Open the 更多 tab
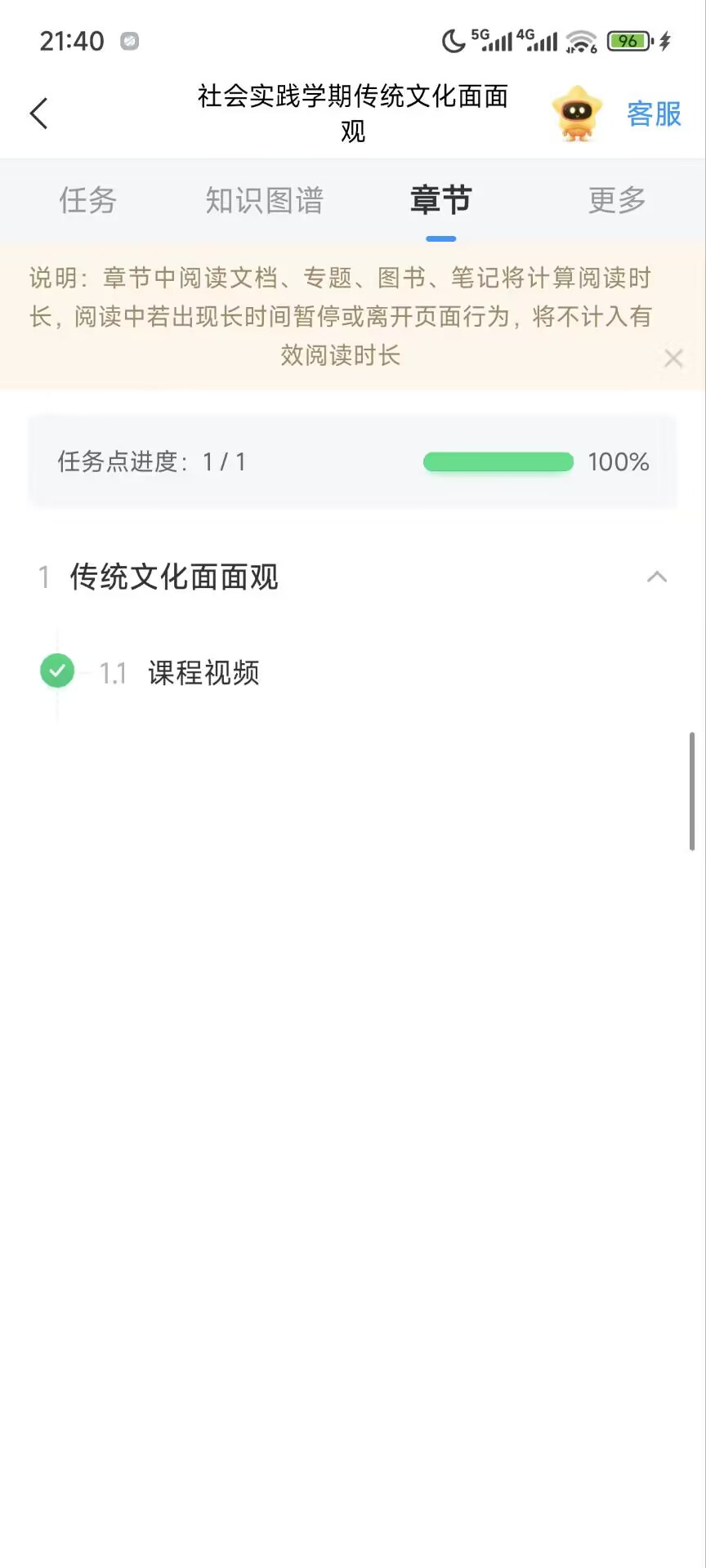706x1568 pixels. click(x=617, y=201)
